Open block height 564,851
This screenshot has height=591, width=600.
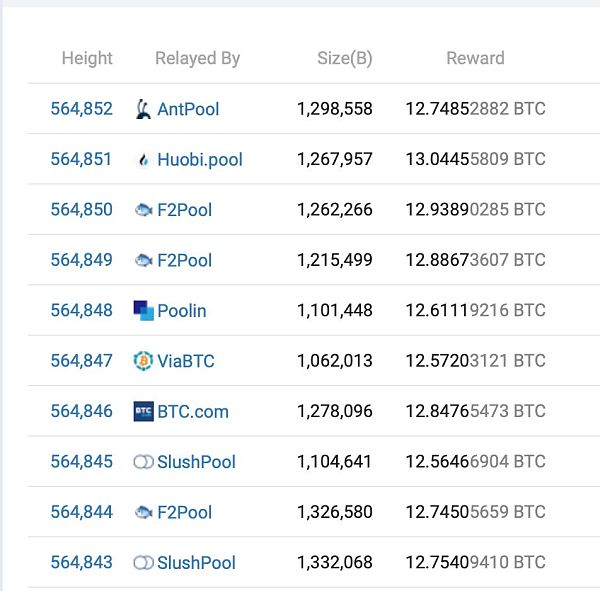(x=82, y=159)
